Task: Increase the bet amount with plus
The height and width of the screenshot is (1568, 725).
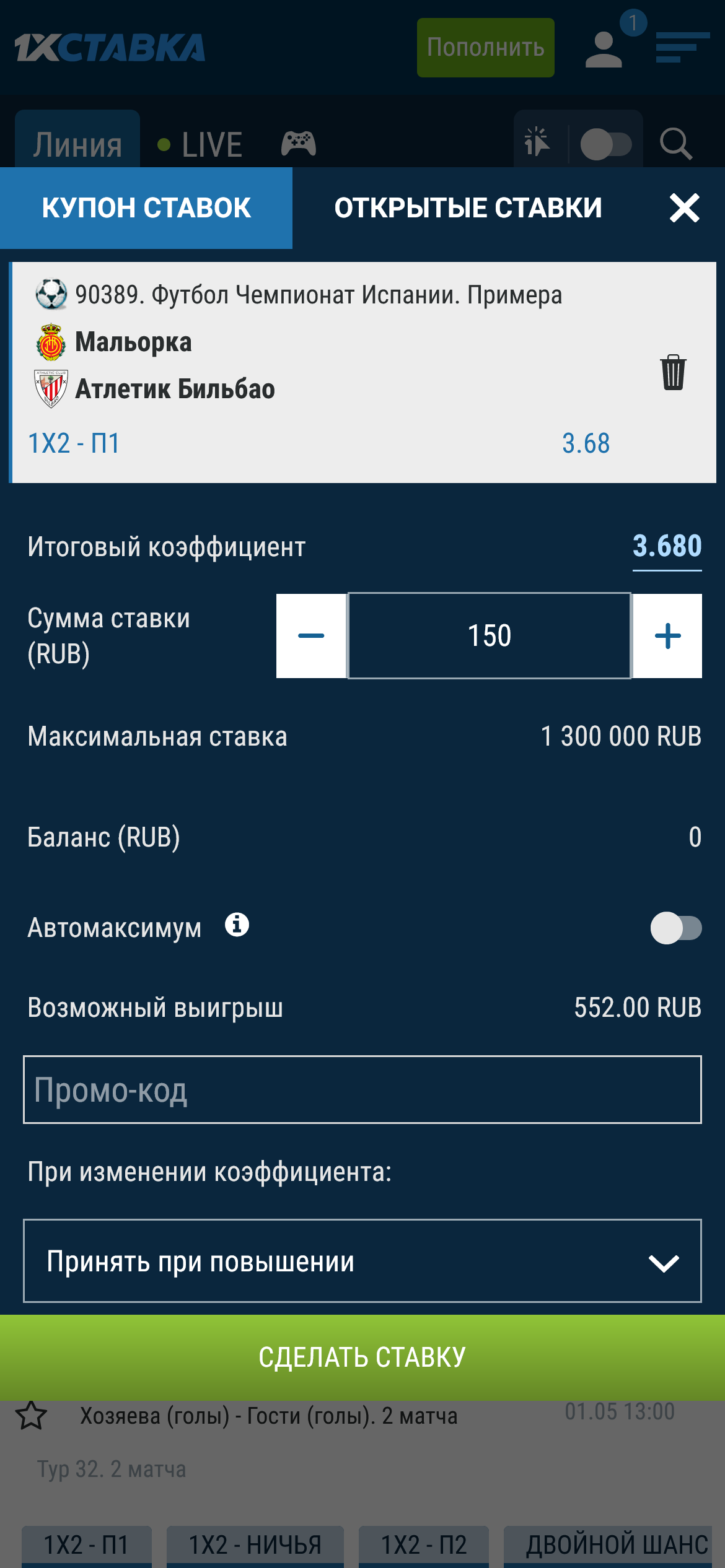Action: click(x=667, y=636)
